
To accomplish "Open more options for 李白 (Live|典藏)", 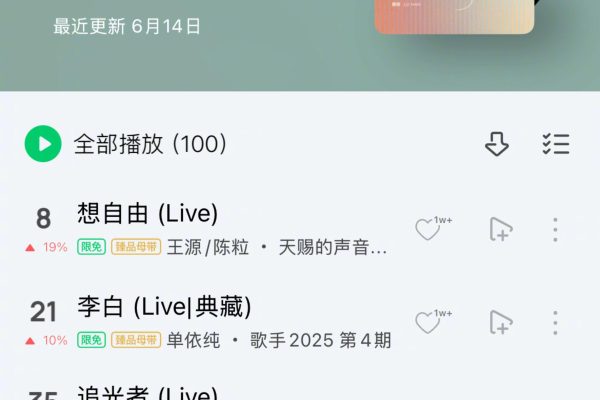I will [555, 323].
